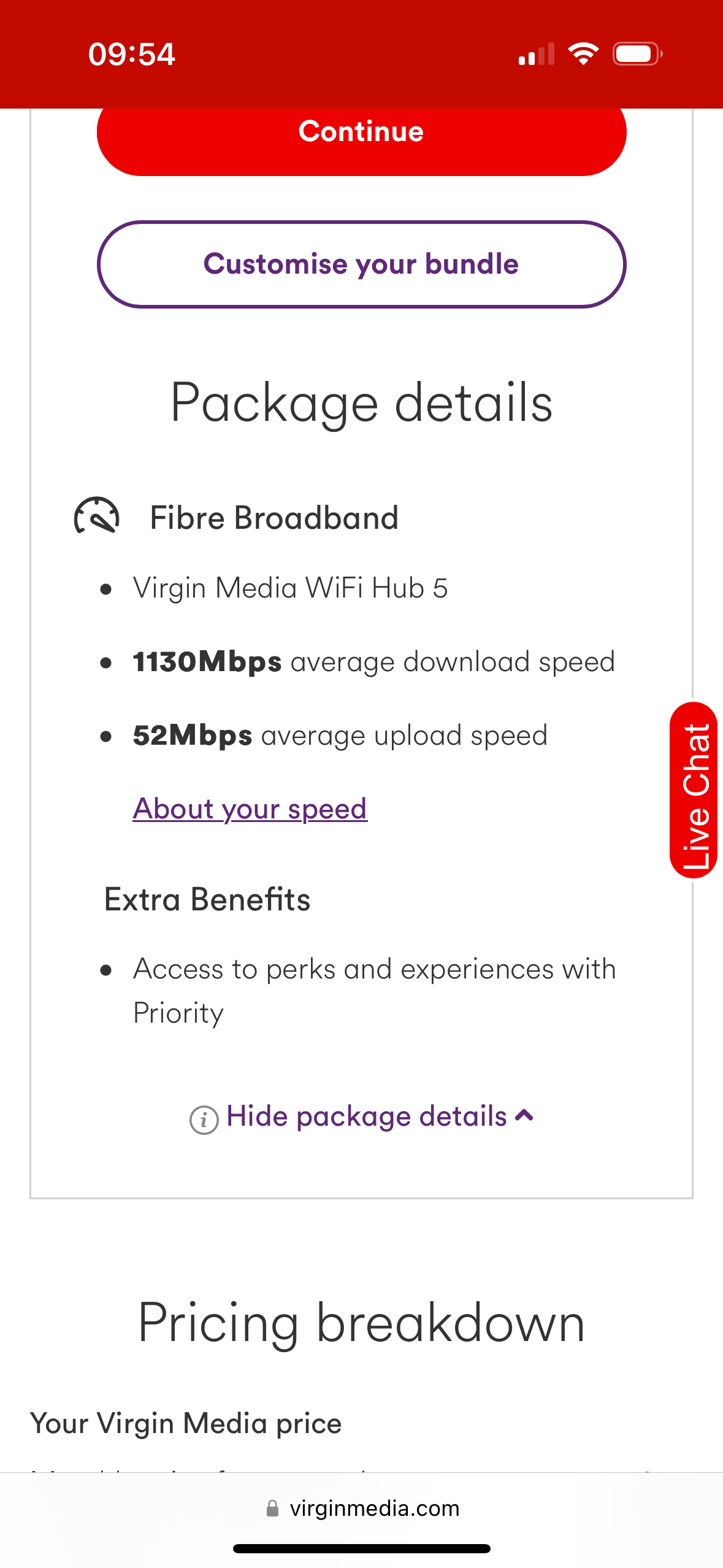Expand the About your speed section
723x1568 pixels.
coord(249,809)
